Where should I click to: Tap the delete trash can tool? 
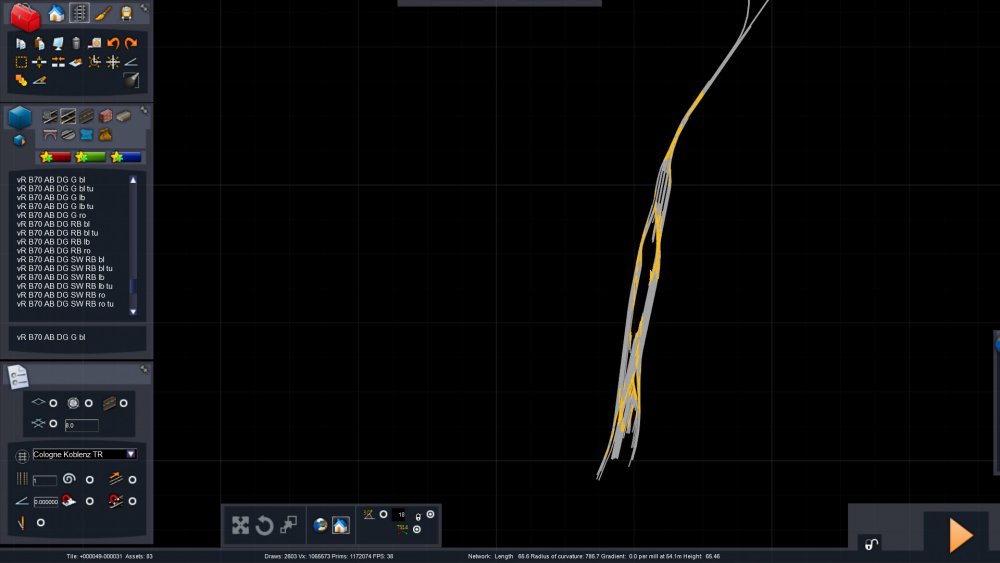(76, 43)
